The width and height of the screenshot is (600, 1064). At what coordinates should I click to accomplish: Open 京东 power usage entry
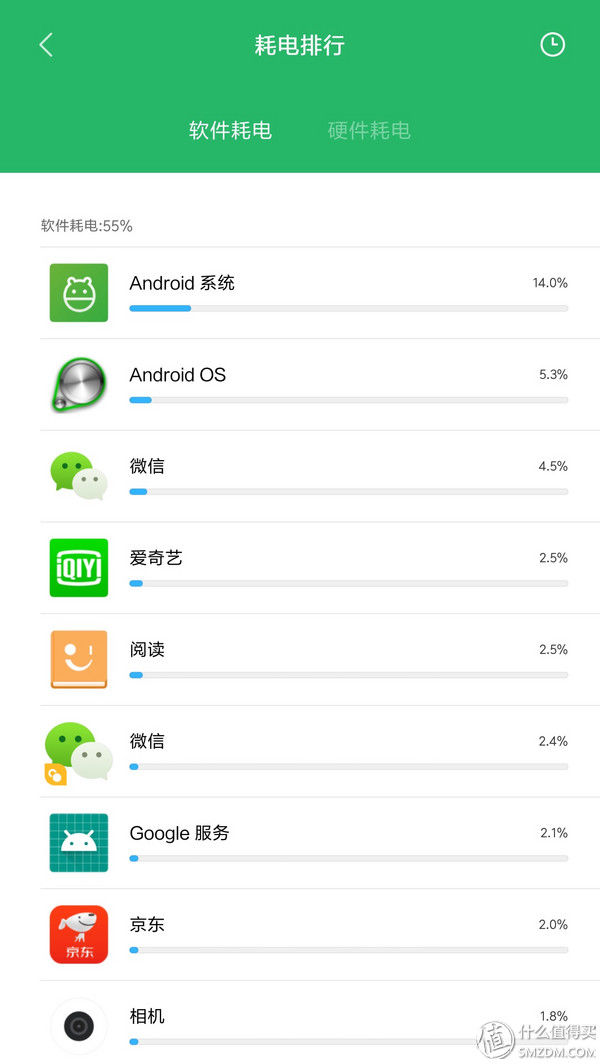coord(300,935)
